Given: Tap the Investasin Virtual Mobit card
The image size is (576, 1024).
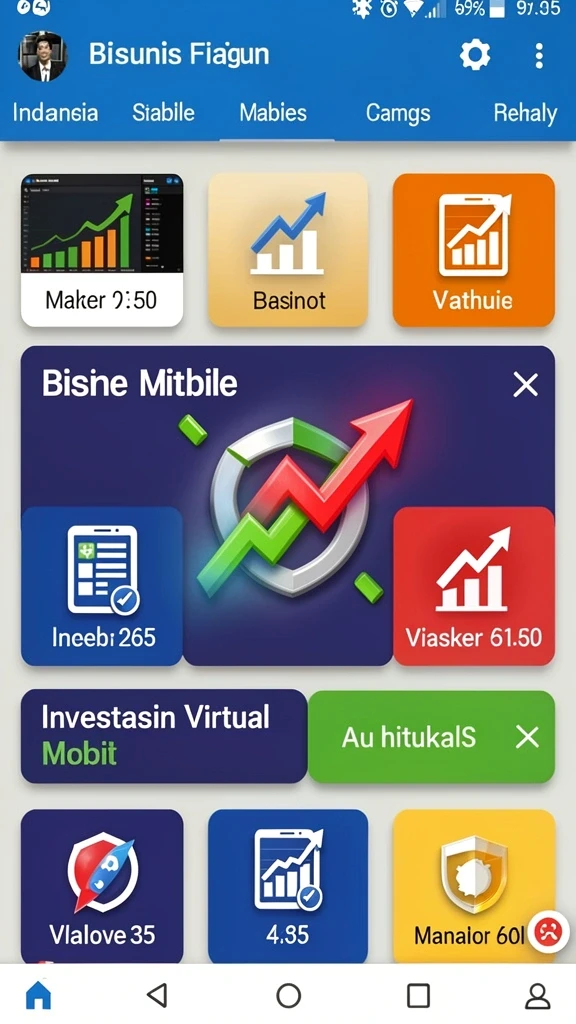Looking at the screenshot, I should tap(164, 736).
